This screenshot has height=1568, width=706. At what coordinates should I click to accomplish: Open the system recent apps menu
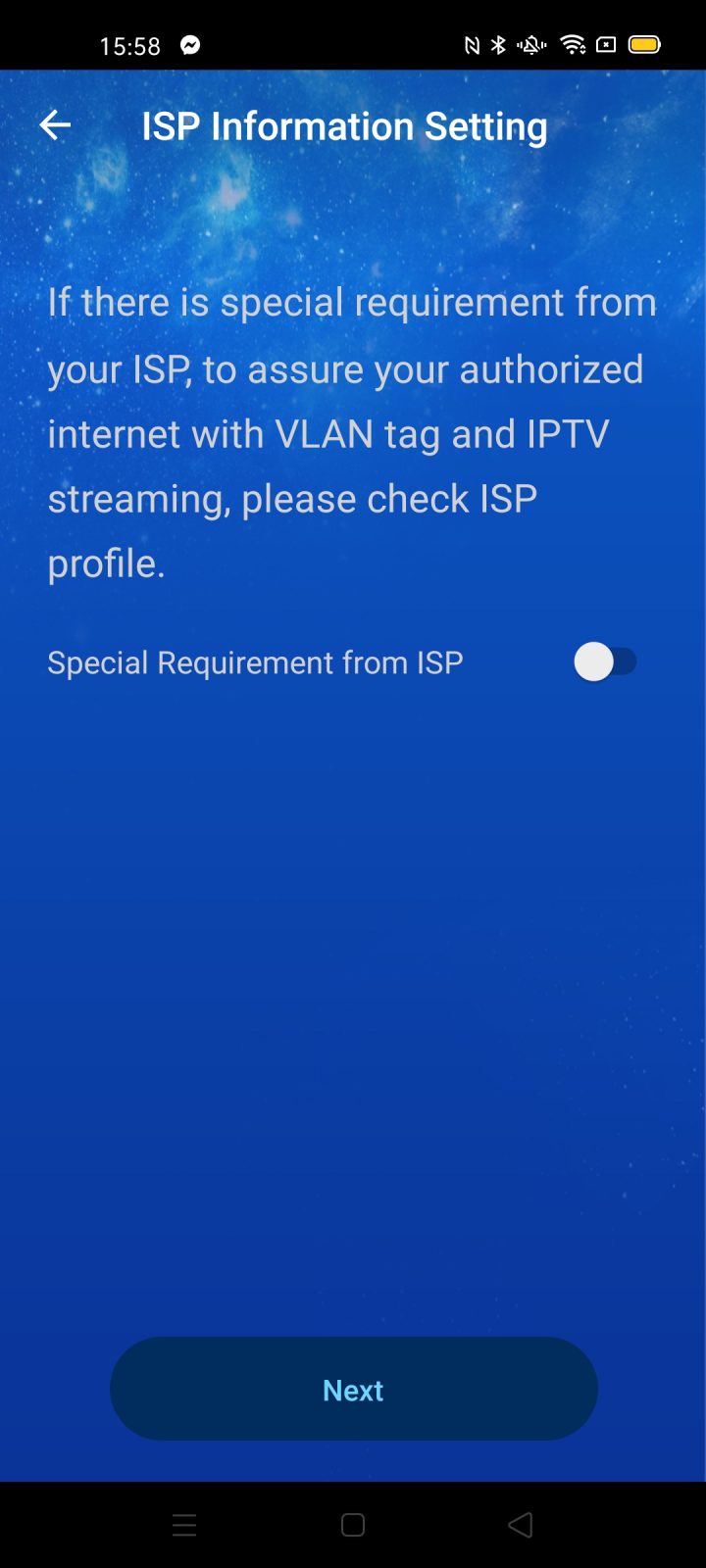(184, 1525)
